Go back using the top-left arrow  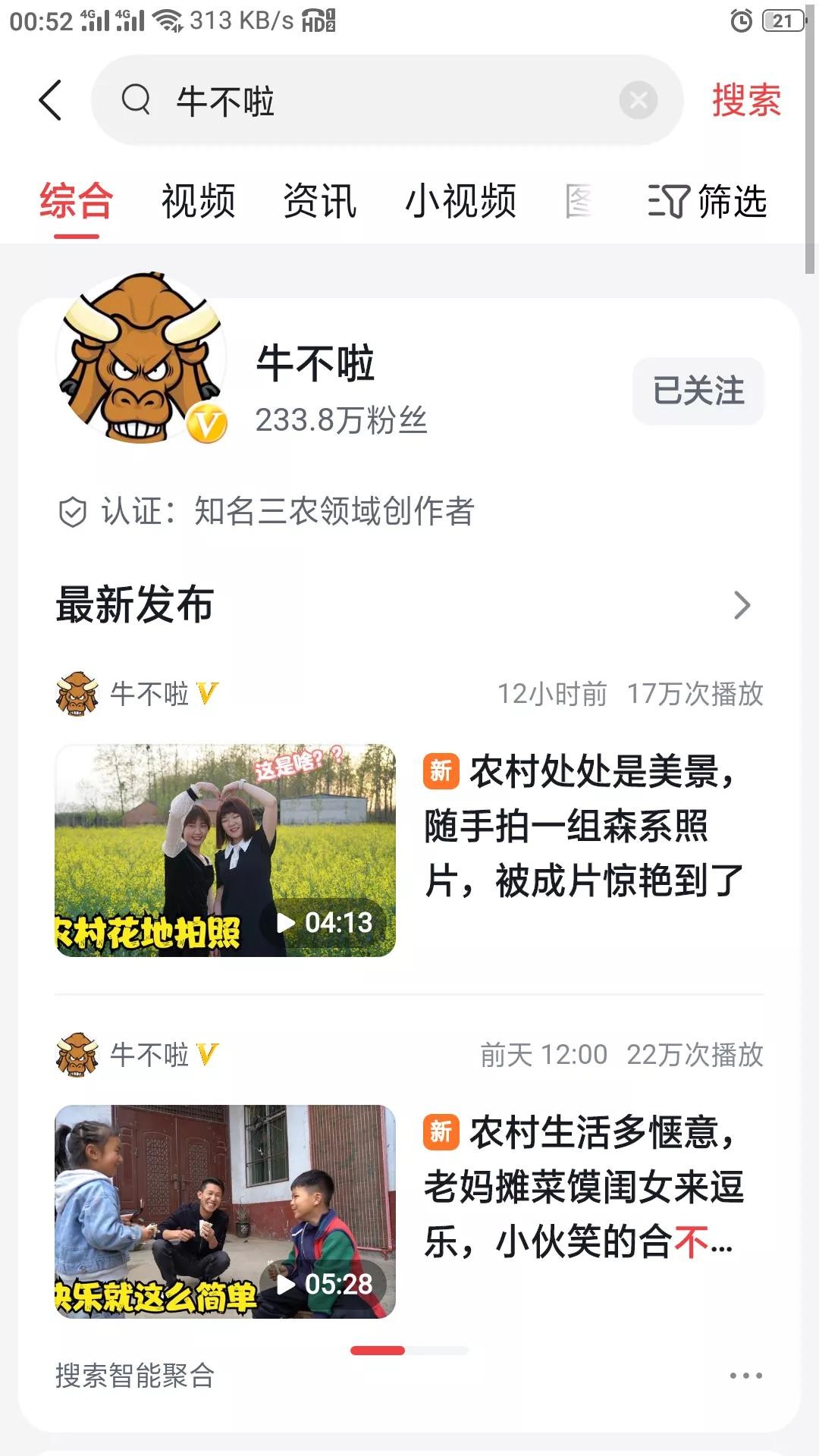[50, 100]
